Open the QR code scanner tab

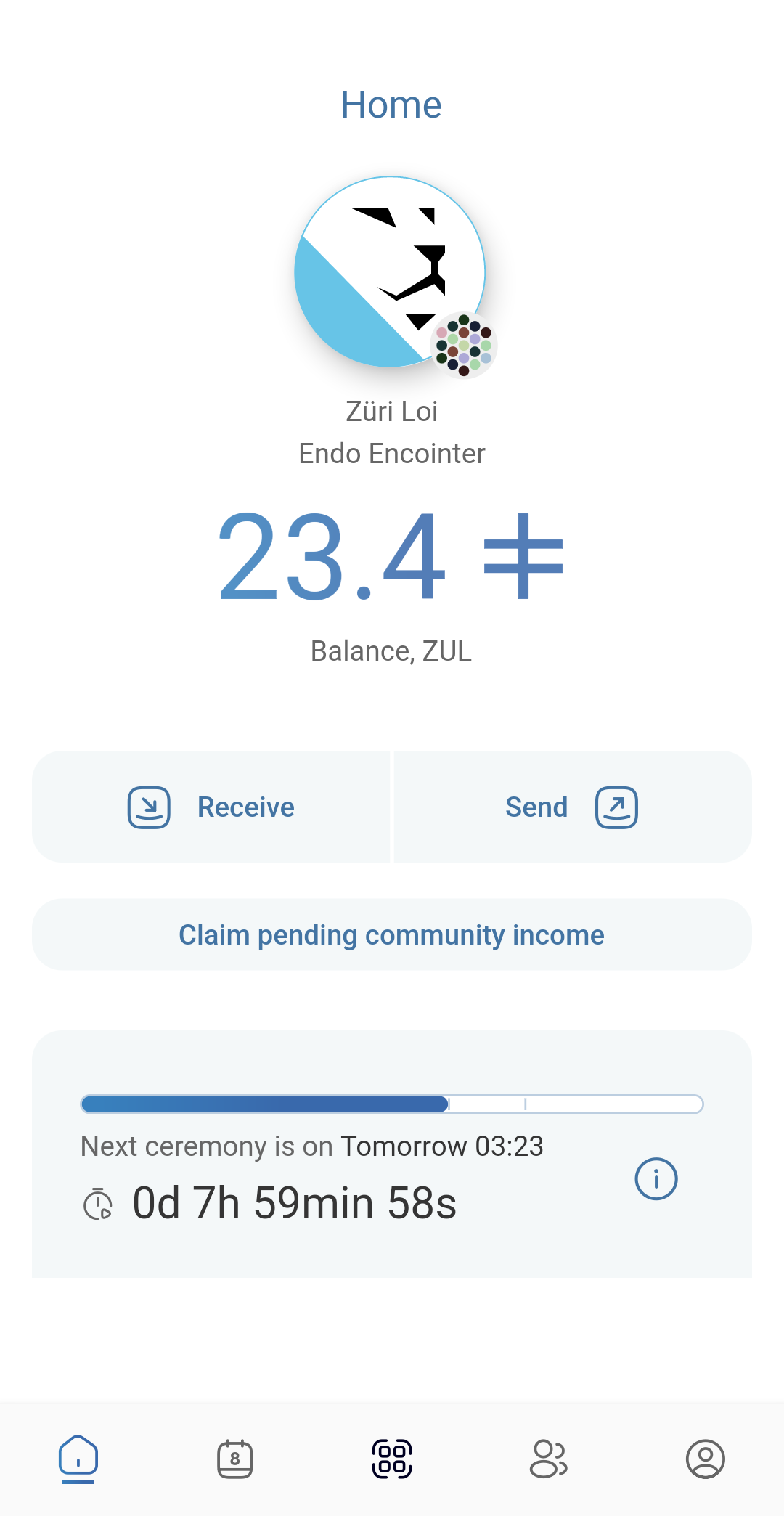(392, 1459)
